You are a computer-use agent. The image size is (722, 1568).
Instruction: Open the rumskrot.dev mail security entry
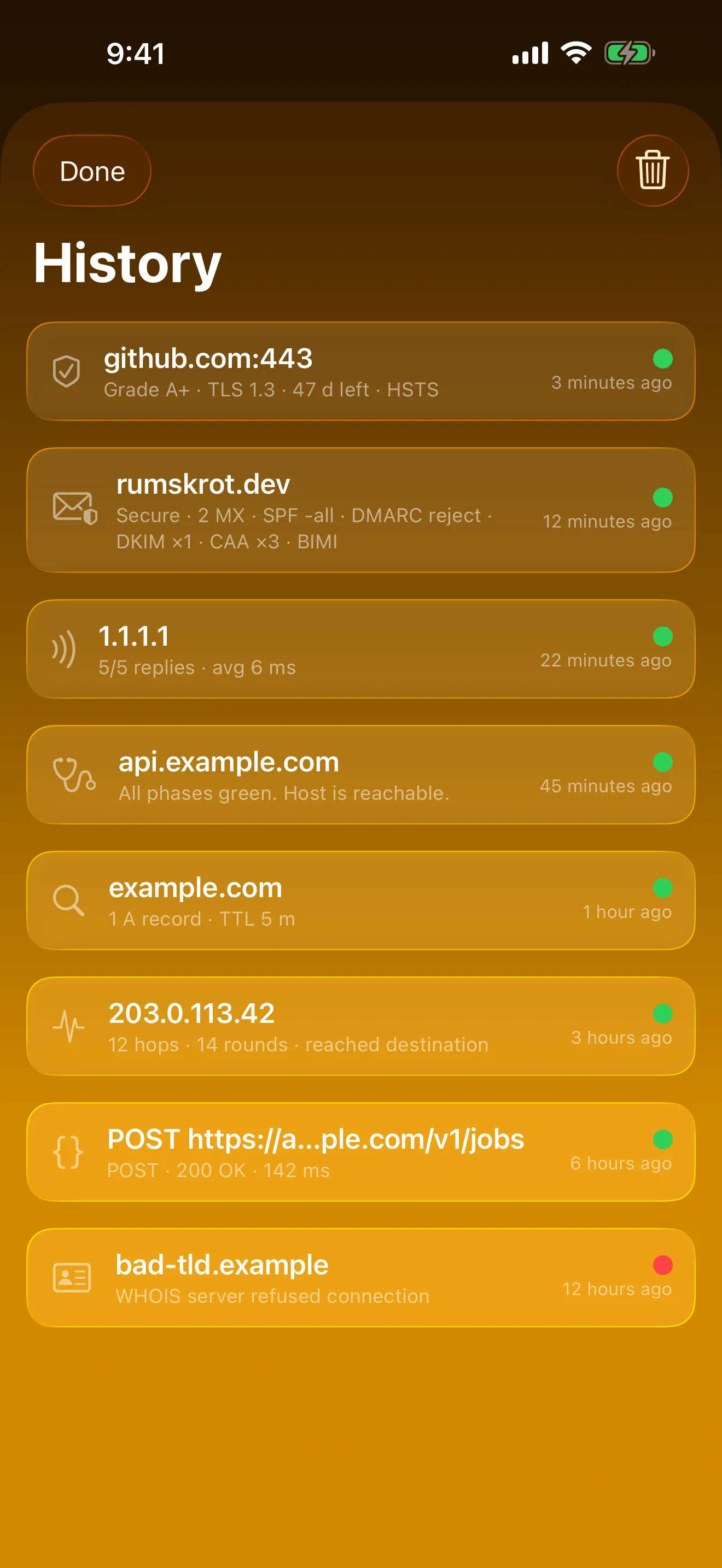[361, 510]
